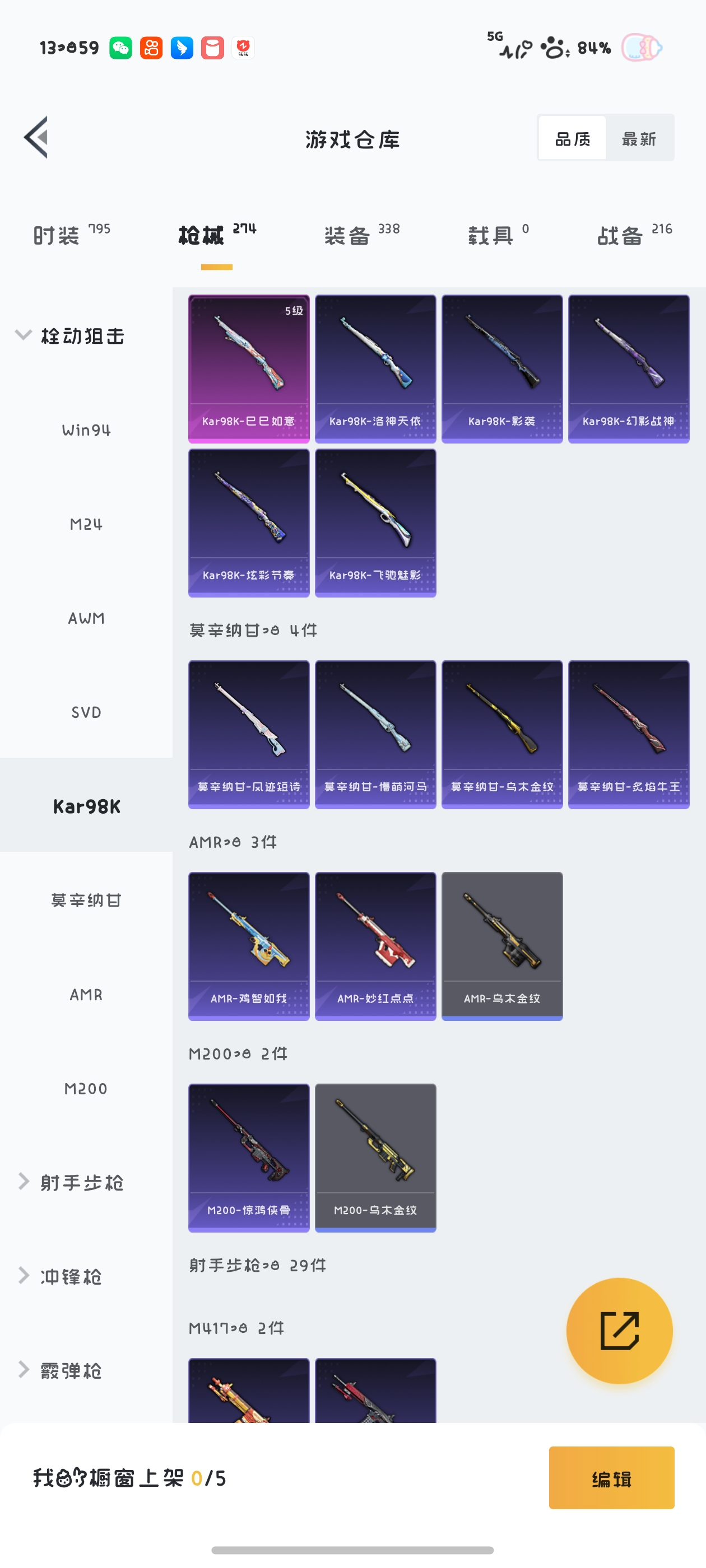Image resolution: width=706 pixels, height=1568 pixels.
Task: Select the 品质 sort option
Action: pos(573,139)
